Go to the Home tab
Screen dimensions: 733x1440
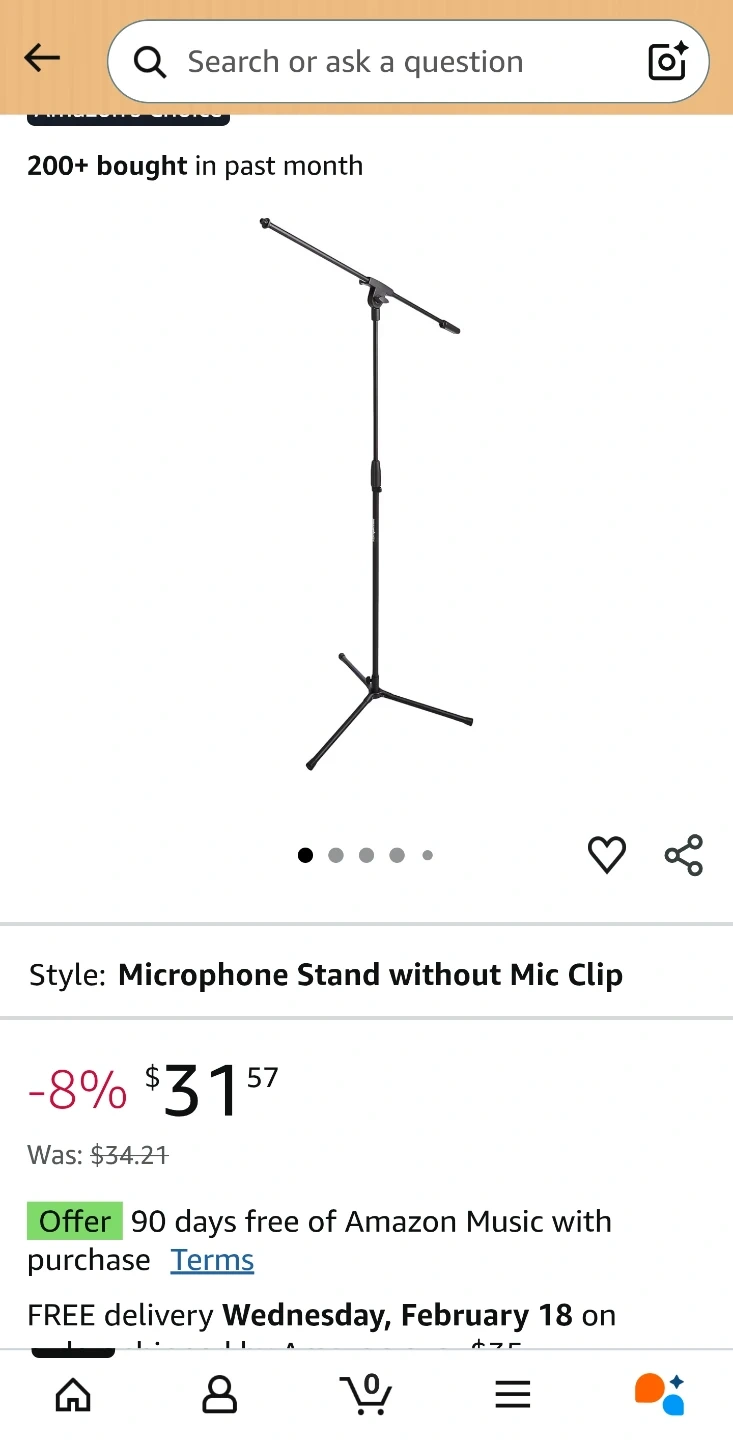(x=72, y=1394)
